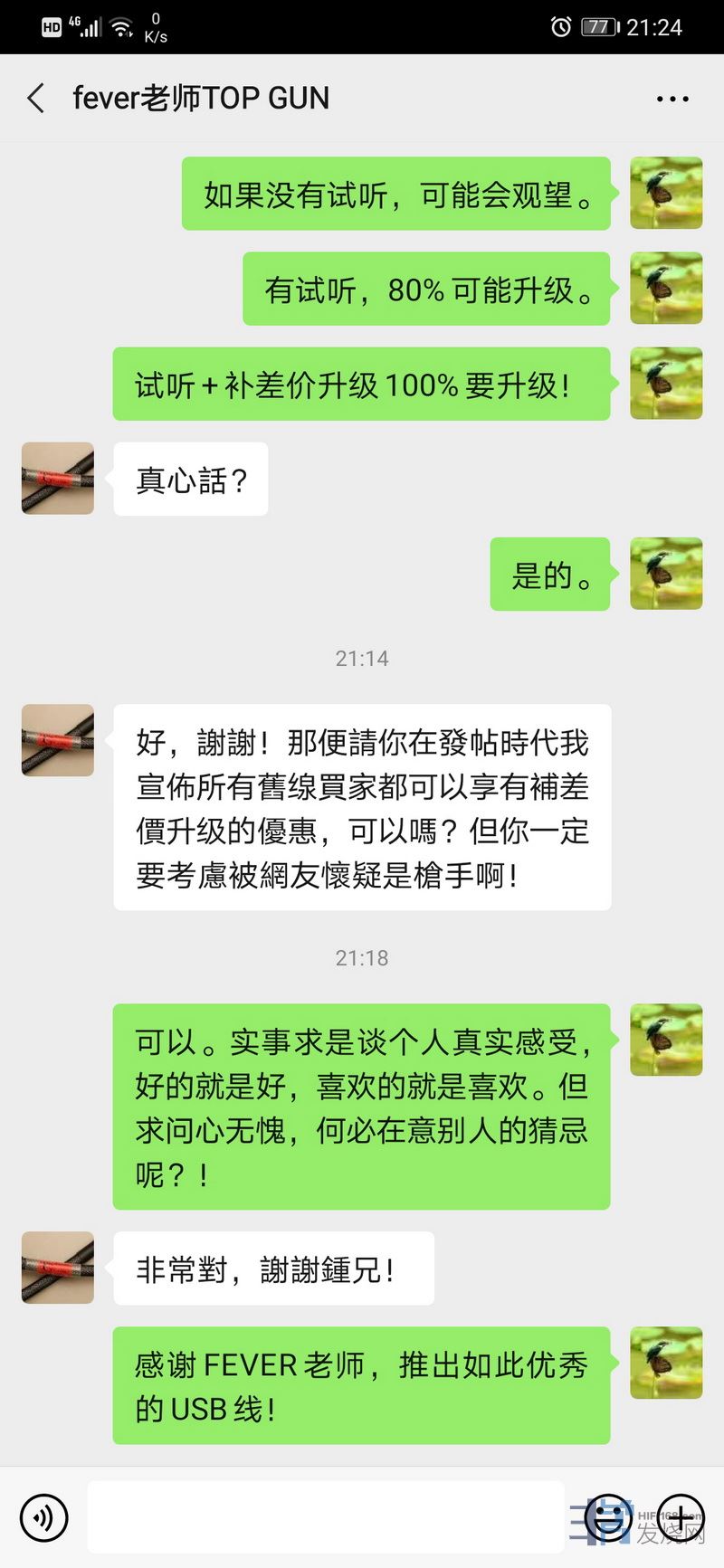Open the emoji picker
The height and width of the screenshot is (1568, 724).
click(x=608, y=1516)
